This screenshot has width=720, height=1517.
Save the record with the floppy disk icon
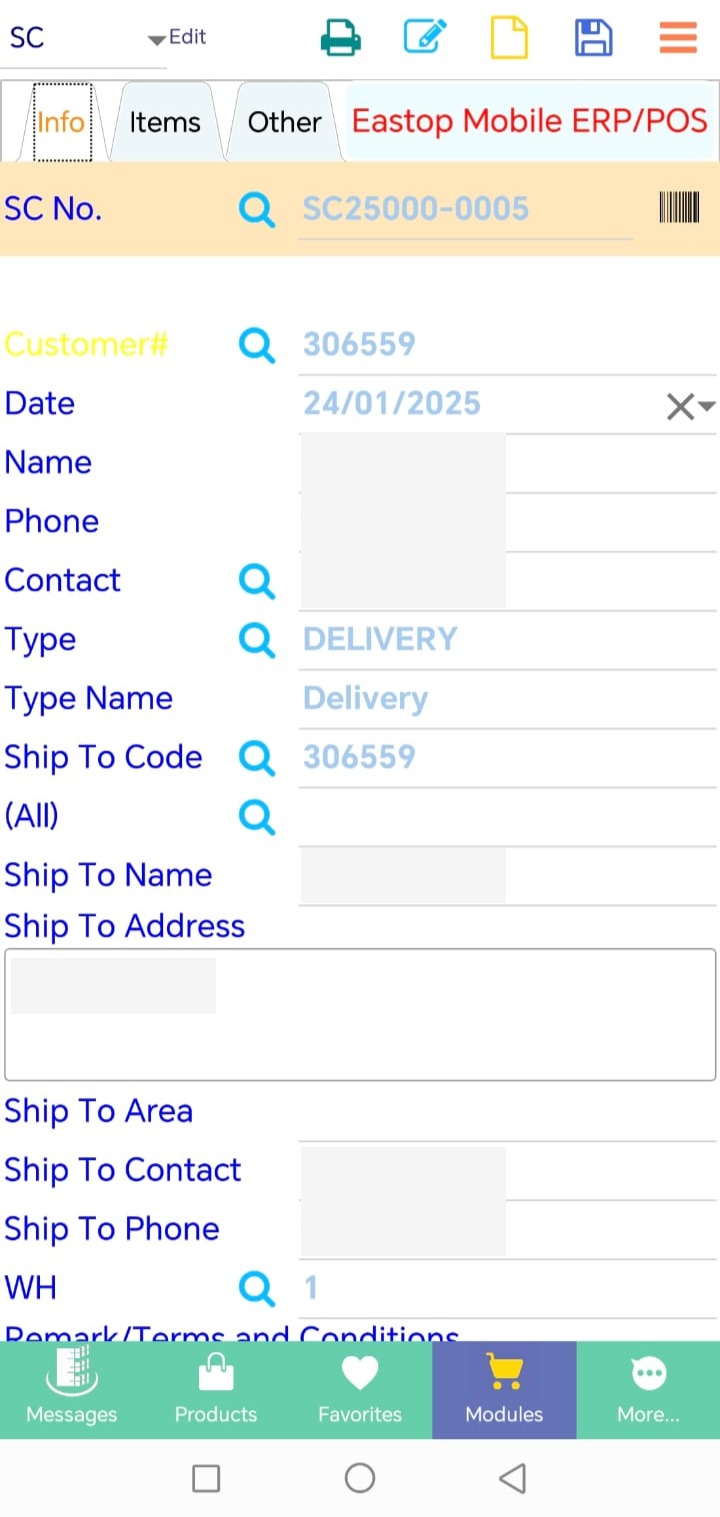pyautogui.click(x=593, y=38)
